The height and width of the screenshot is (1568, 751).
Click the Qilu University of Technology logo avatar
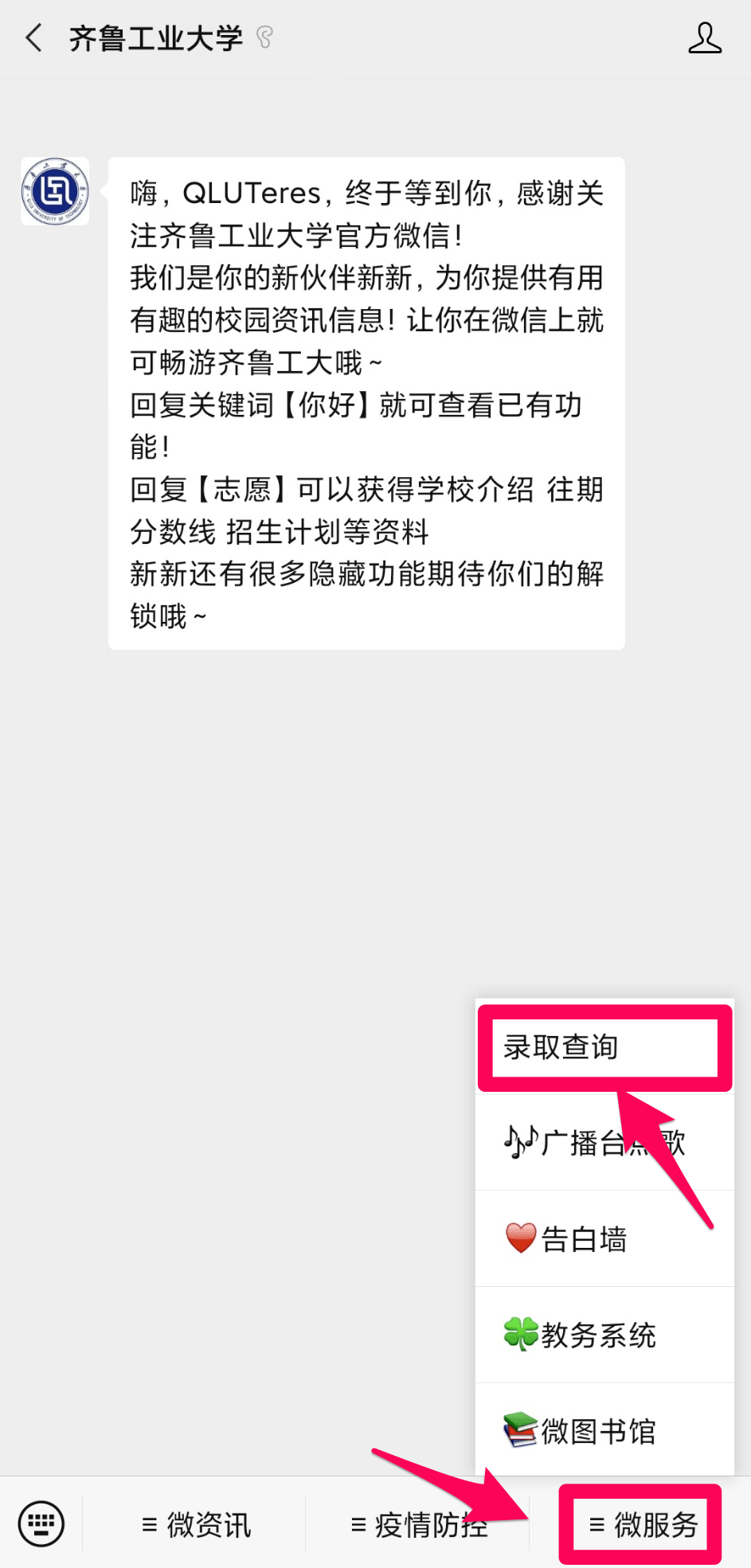click(x=54, y=191)
